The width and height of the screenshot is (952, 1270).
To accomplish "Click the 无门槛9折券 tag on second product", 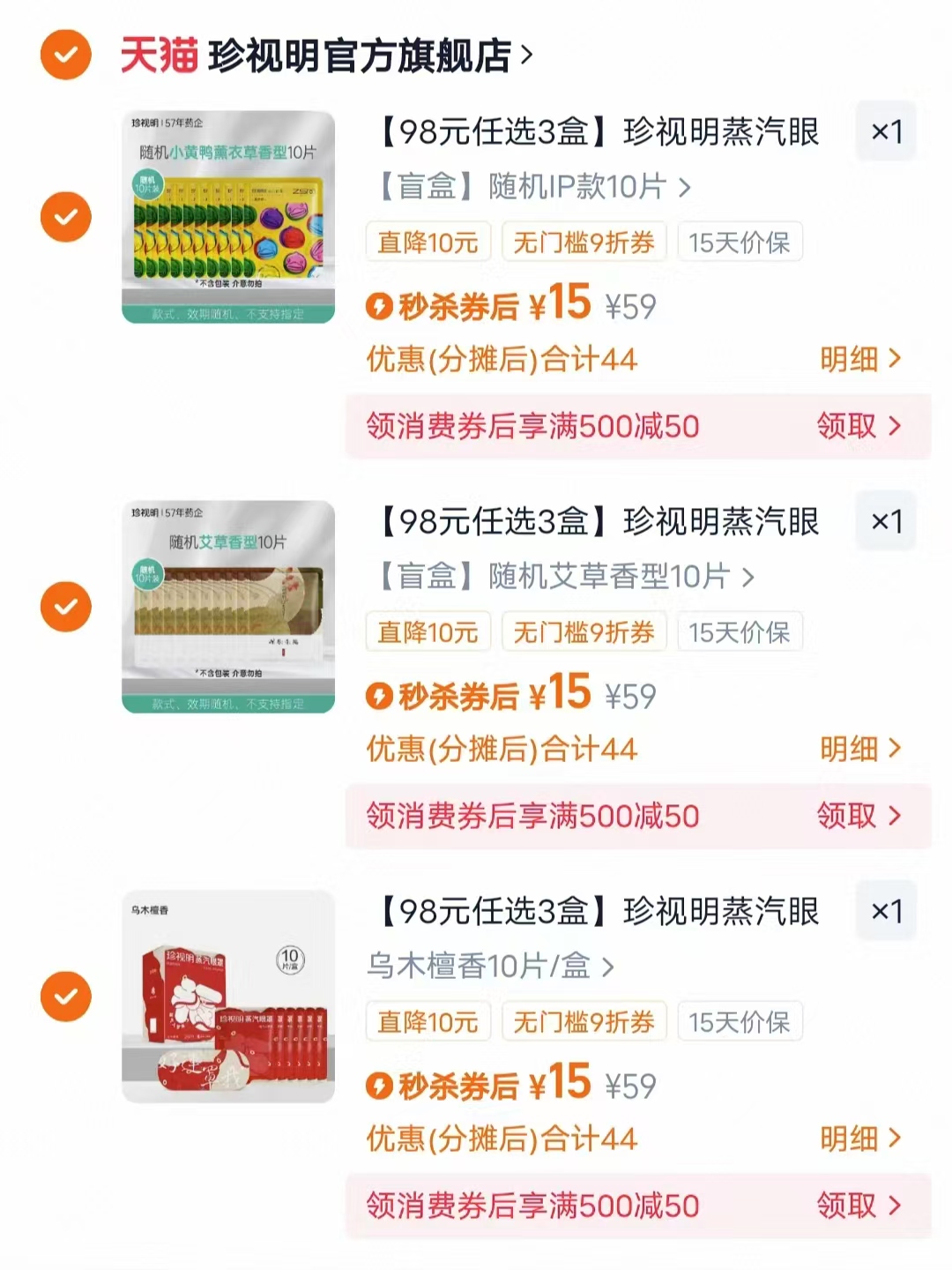I will pyautogui.click(x=583, y=631).
